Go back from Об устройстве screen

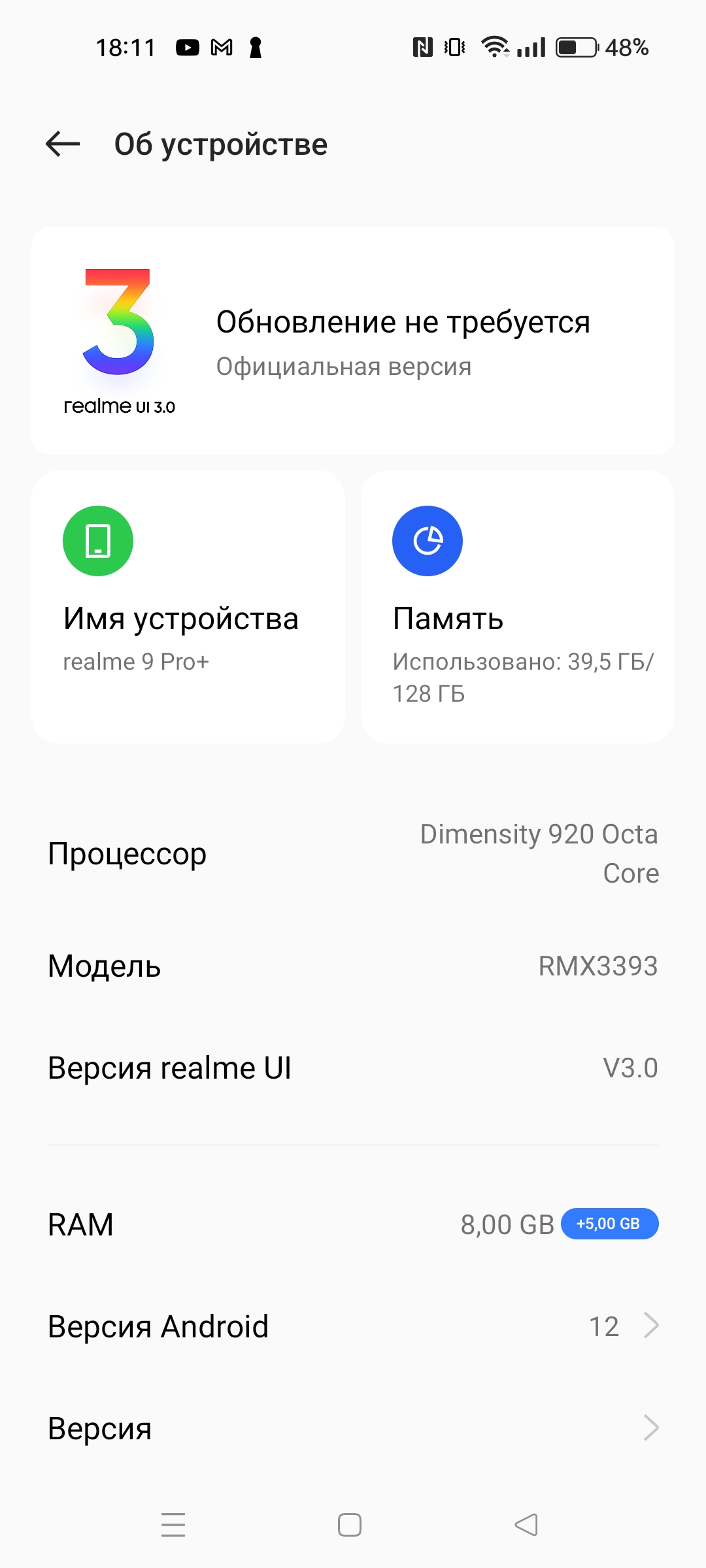pos(63,144)
